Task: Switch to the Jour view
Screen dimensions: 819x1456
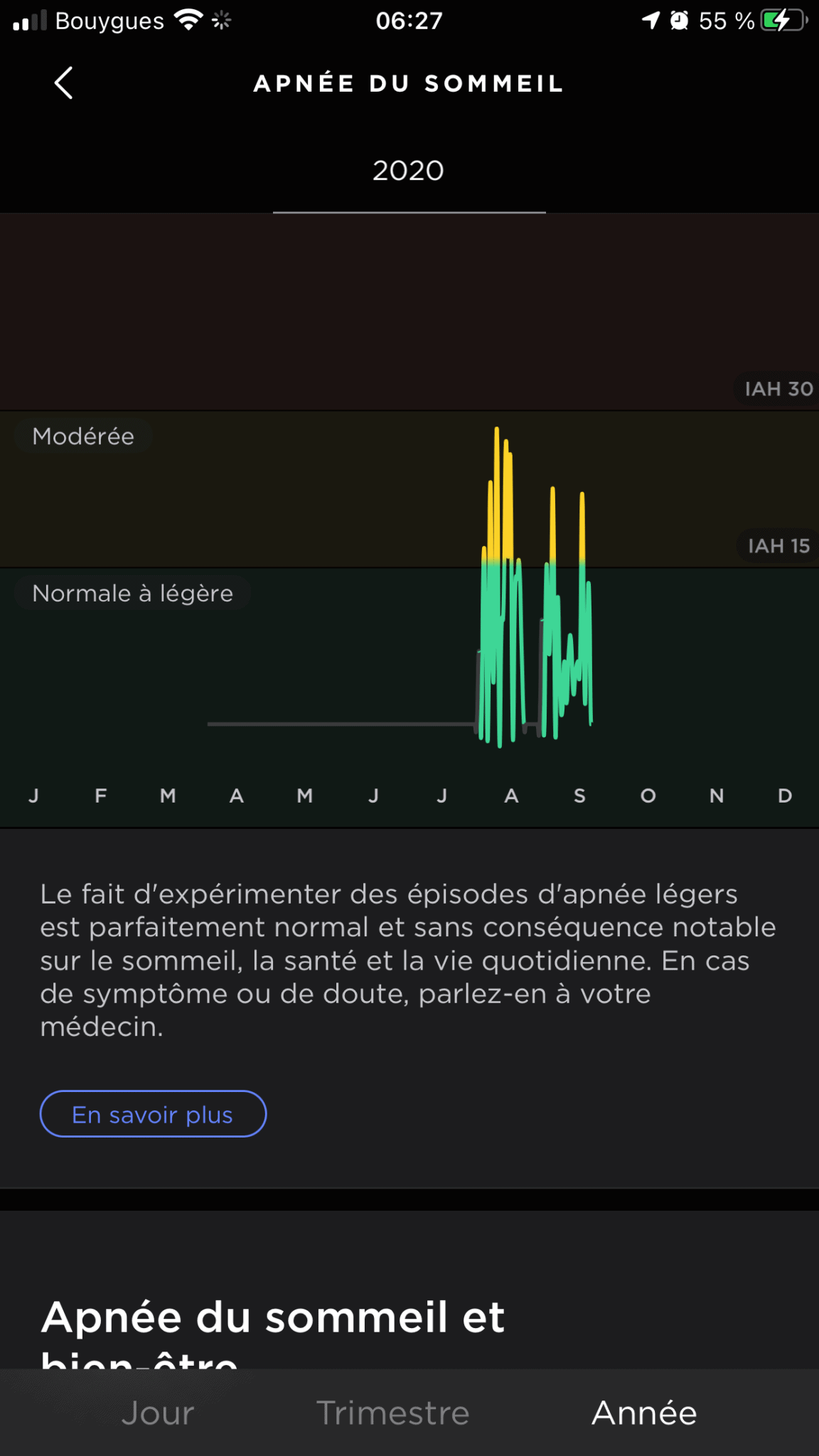Action: 157,1413
